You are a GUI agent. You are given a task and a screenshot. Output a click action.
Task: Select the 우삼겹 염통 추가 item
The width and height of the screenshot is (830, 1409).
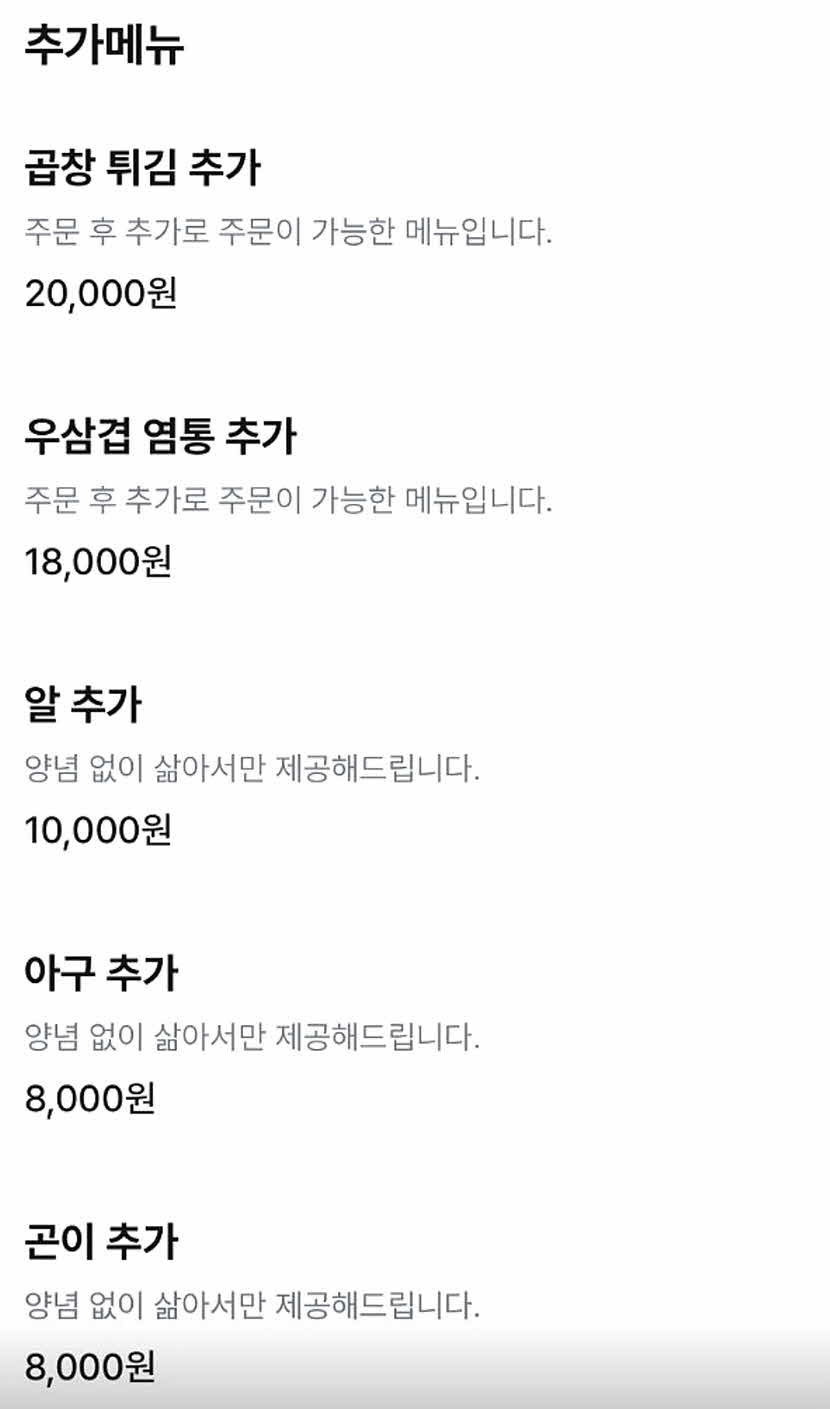tap(160, 436)
